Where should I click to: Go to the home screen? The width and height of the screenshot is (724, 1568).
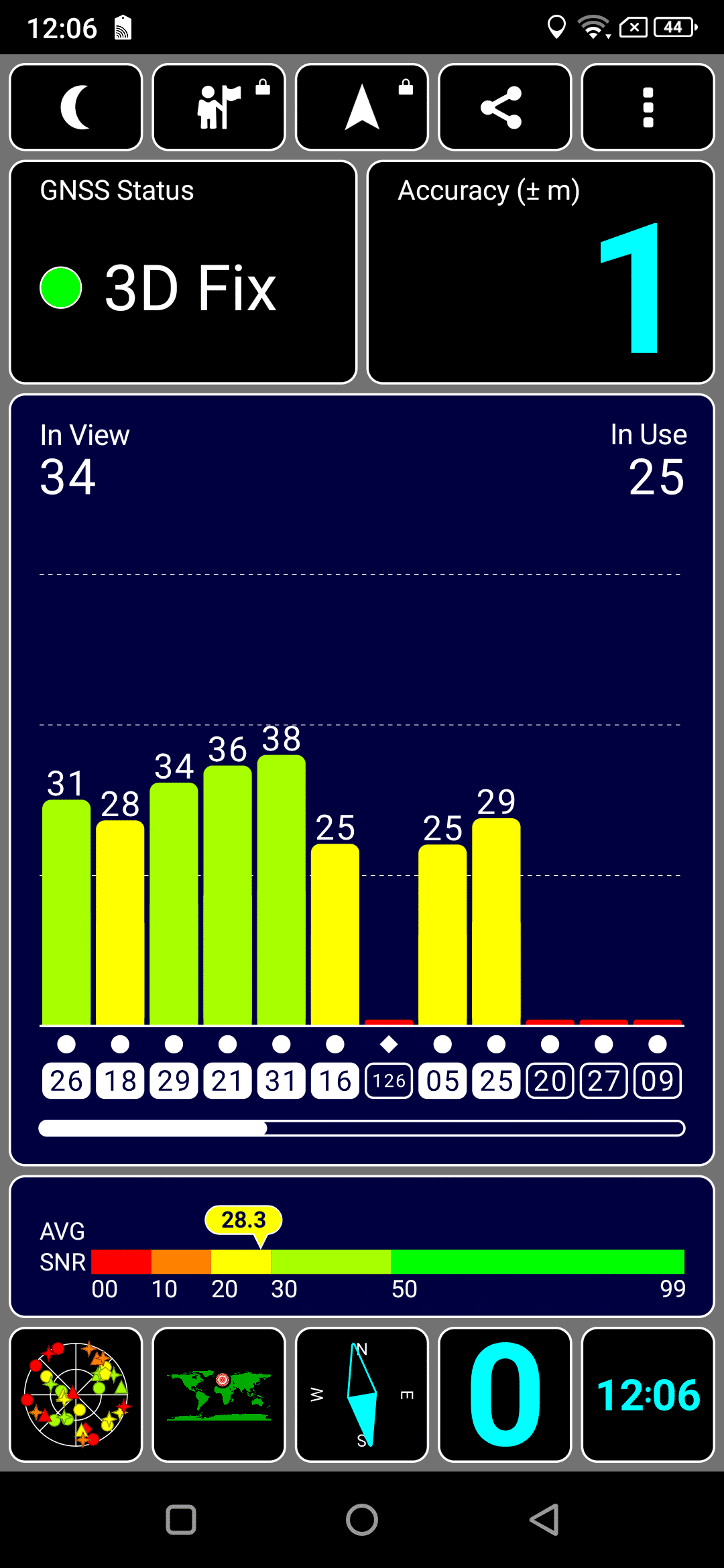[362, 1520]
